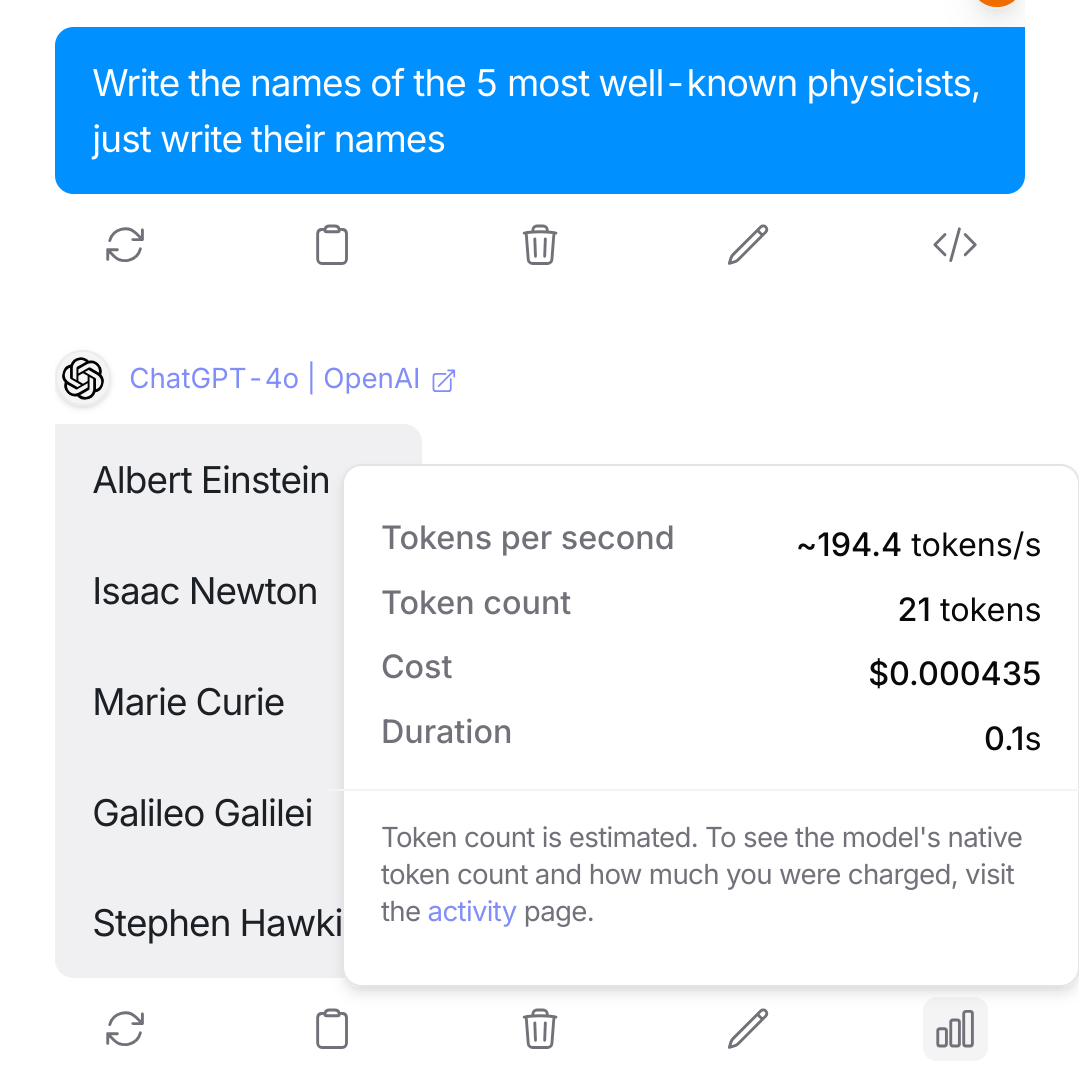
Task: Edit the ChatGPT-4o response
Action: pyautogui.click(x=747, y=1029)
